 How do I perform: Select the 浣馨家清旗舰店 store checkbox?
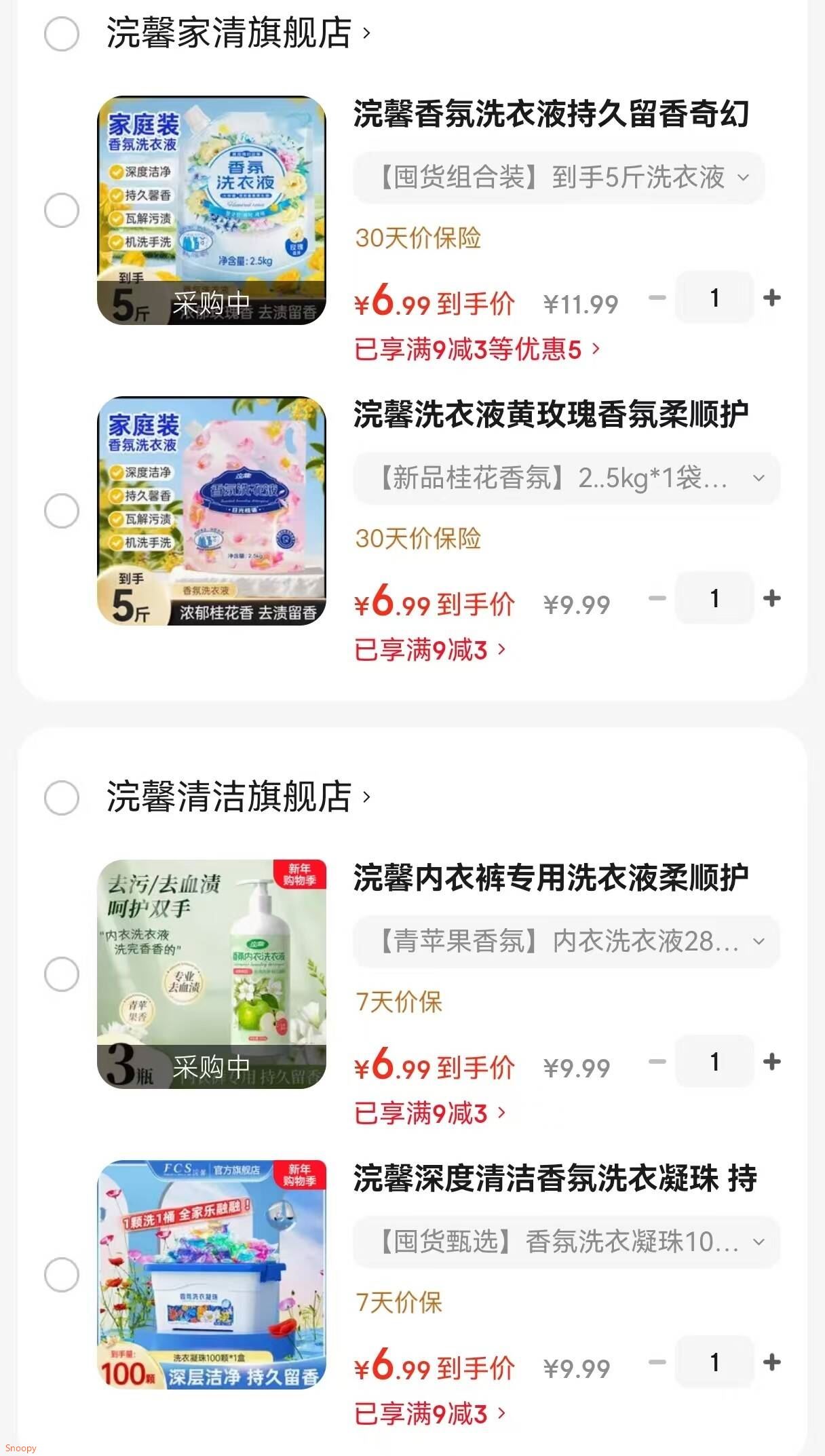pos(60,33)
